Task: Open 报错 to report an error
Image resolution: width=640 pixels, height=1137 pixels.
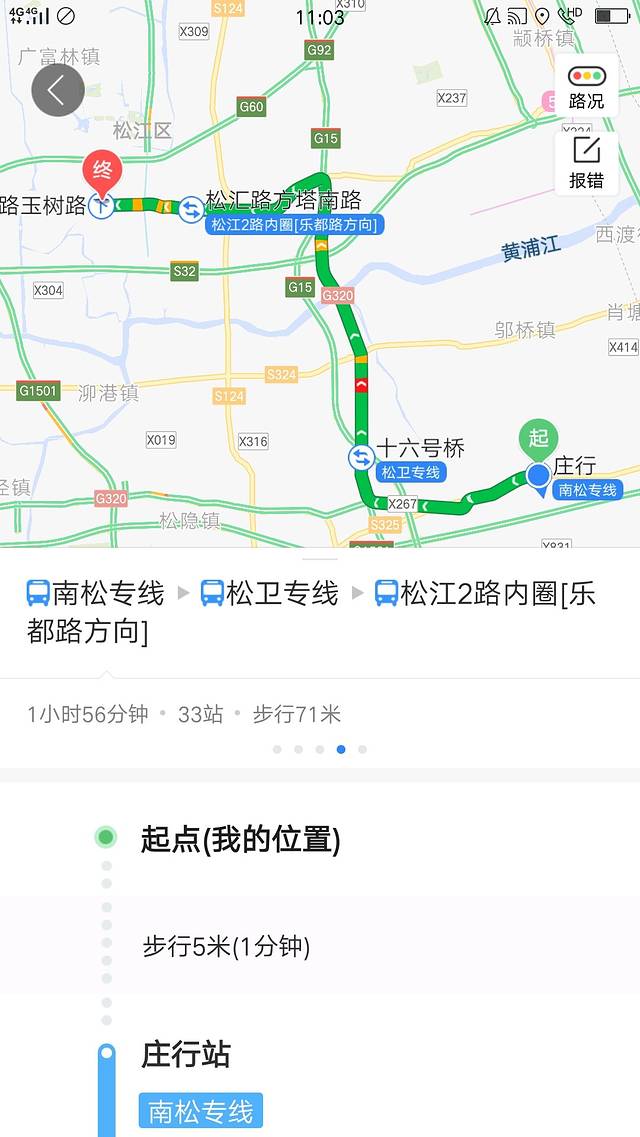Action: pyautogui.click(x=586, y=163)
